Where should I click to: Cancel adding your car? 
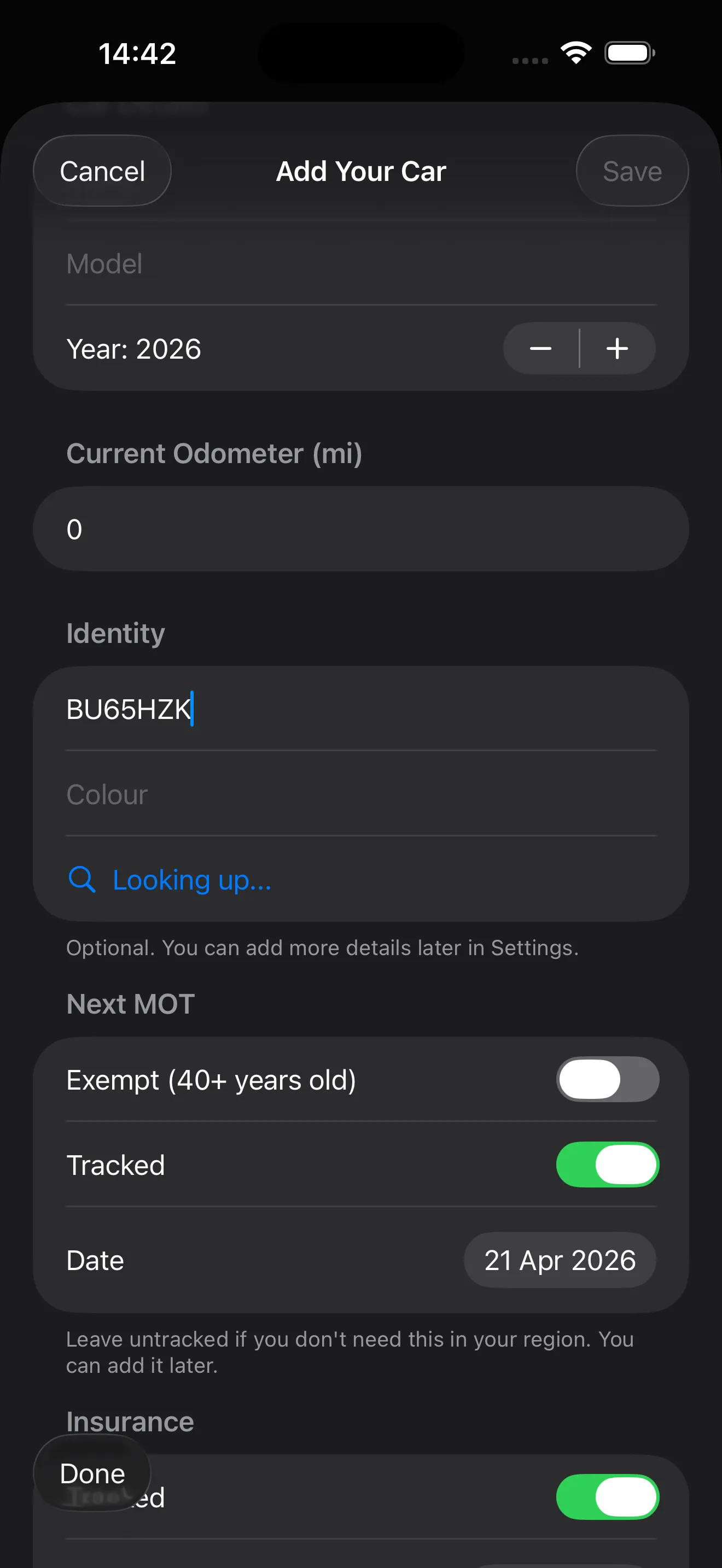pos(102,171)
